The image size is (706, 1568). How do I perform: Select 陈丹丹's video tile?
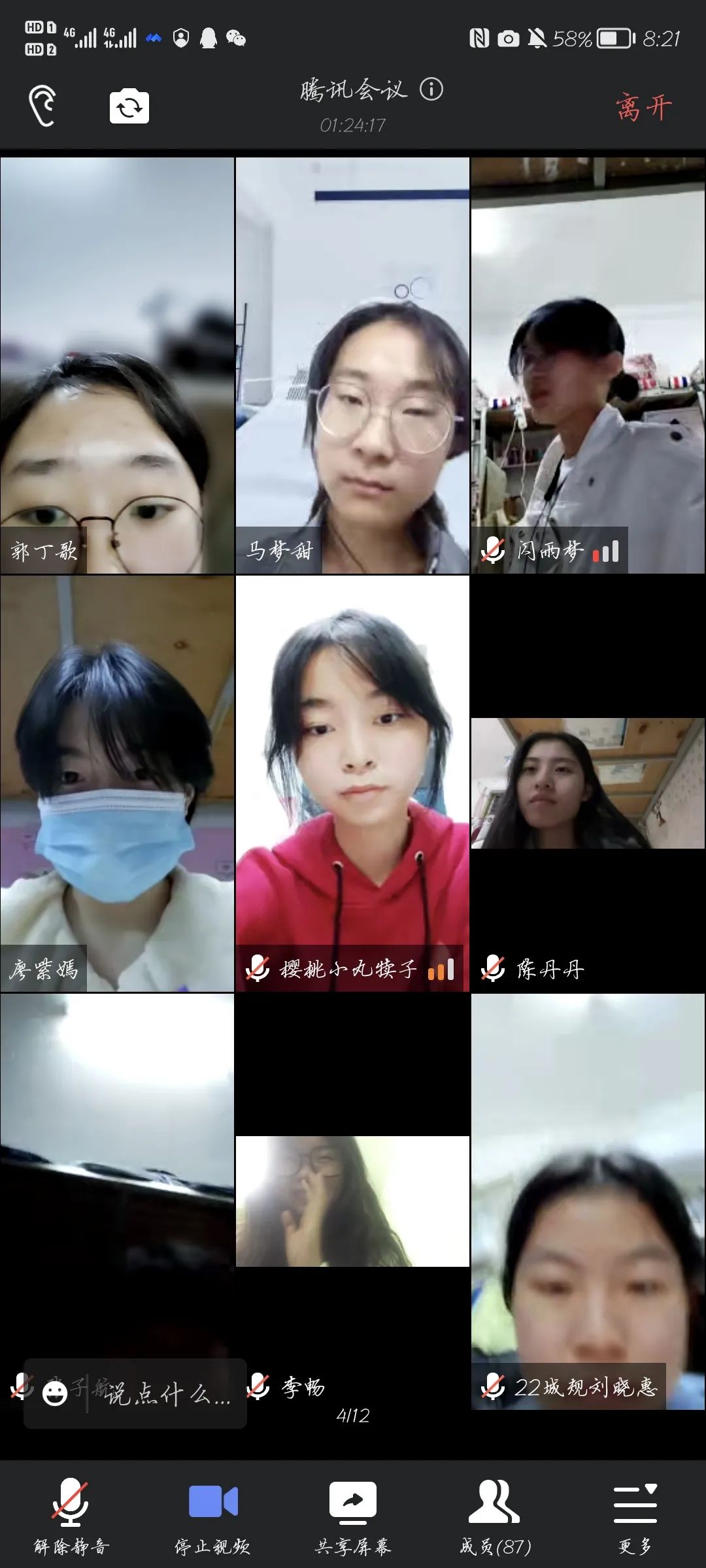point(588,784)
